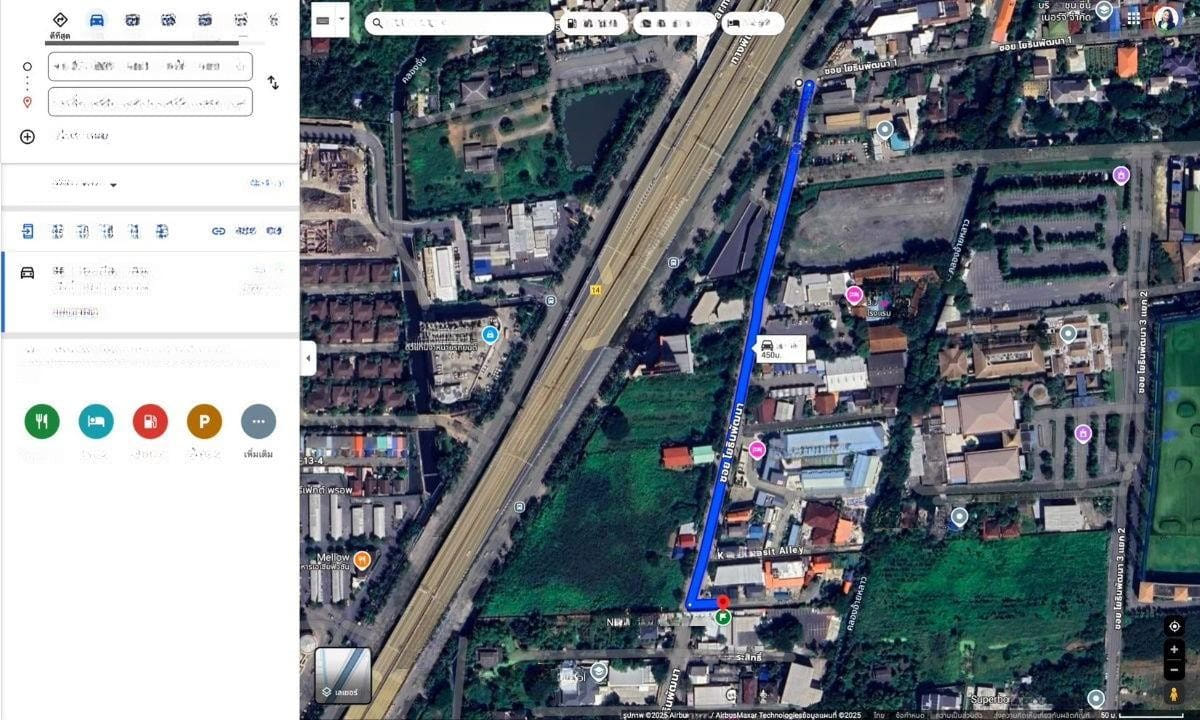Switch to driving travel mode
This screenshot has width=1200, height=720.
point(96,20)
